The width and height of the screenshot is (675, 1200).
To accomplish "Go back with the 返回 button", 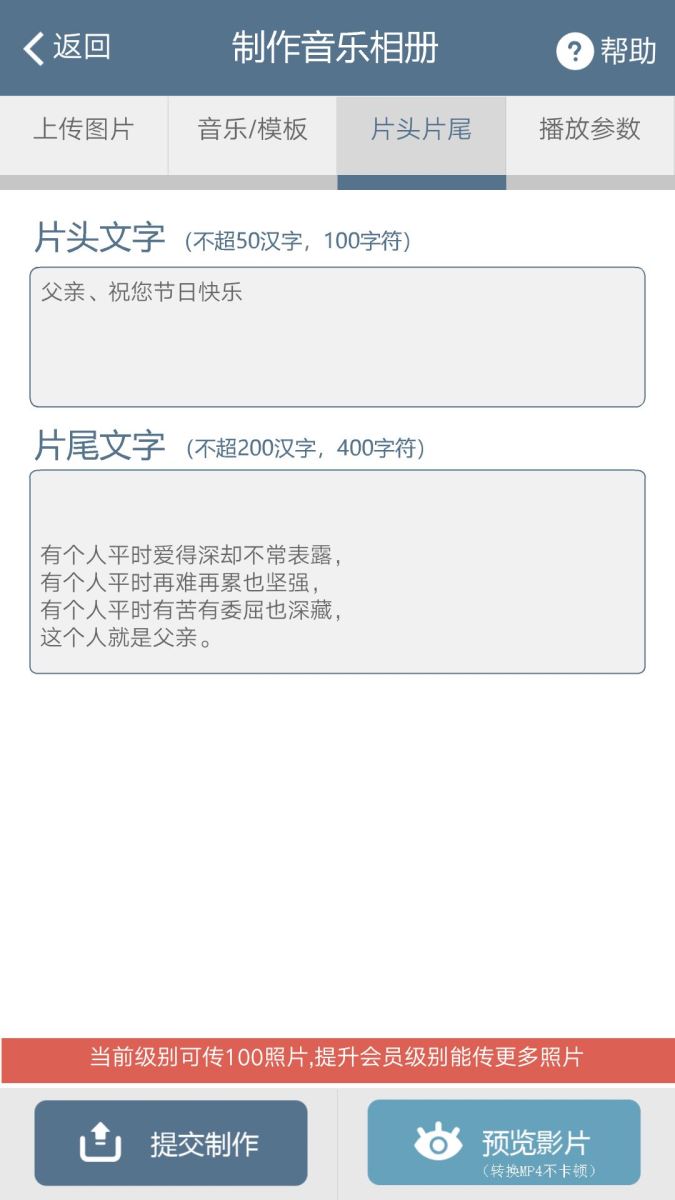I will (66, 47).
